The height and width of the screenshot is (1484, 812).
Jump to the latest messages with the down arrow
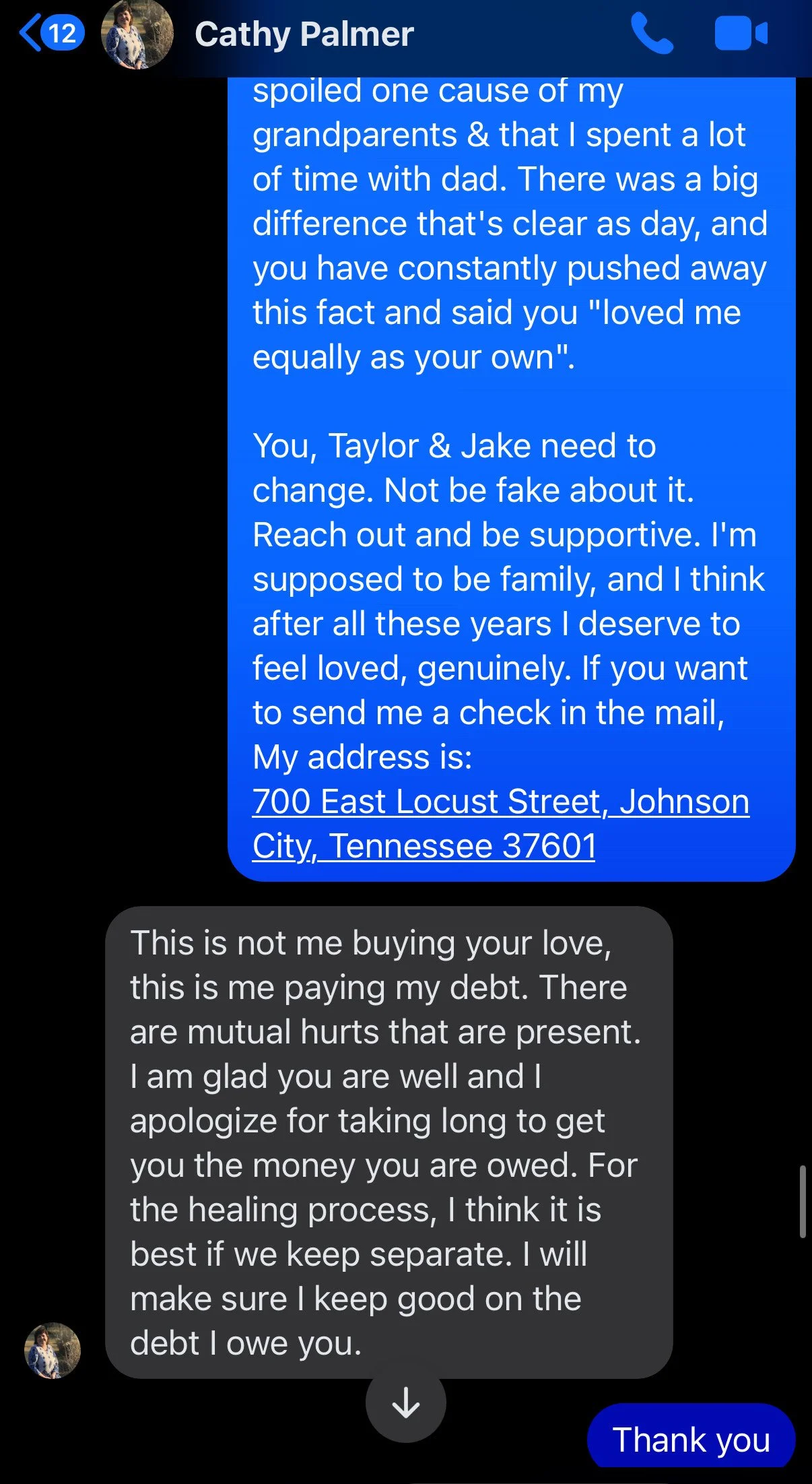pos(405,1403)
